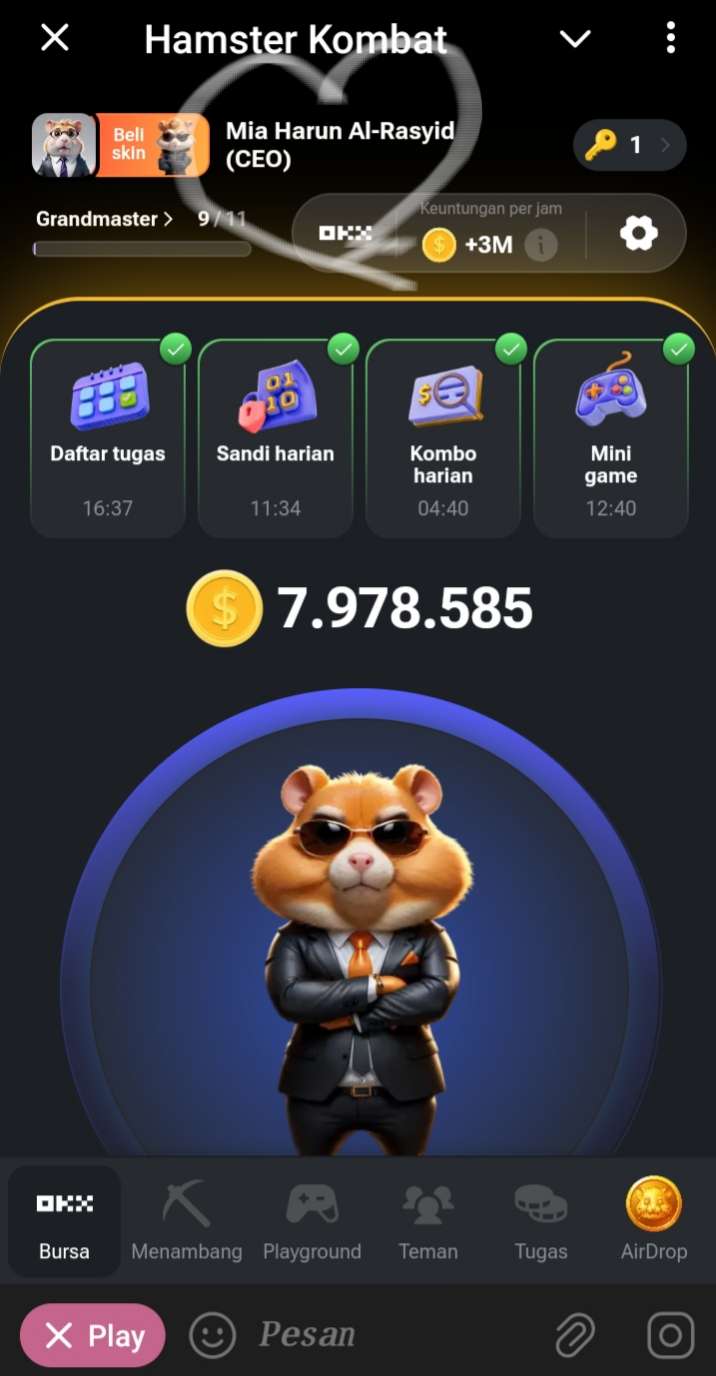Tap the Pesan message field
716x1376 pixels.
coord(390,1335)
